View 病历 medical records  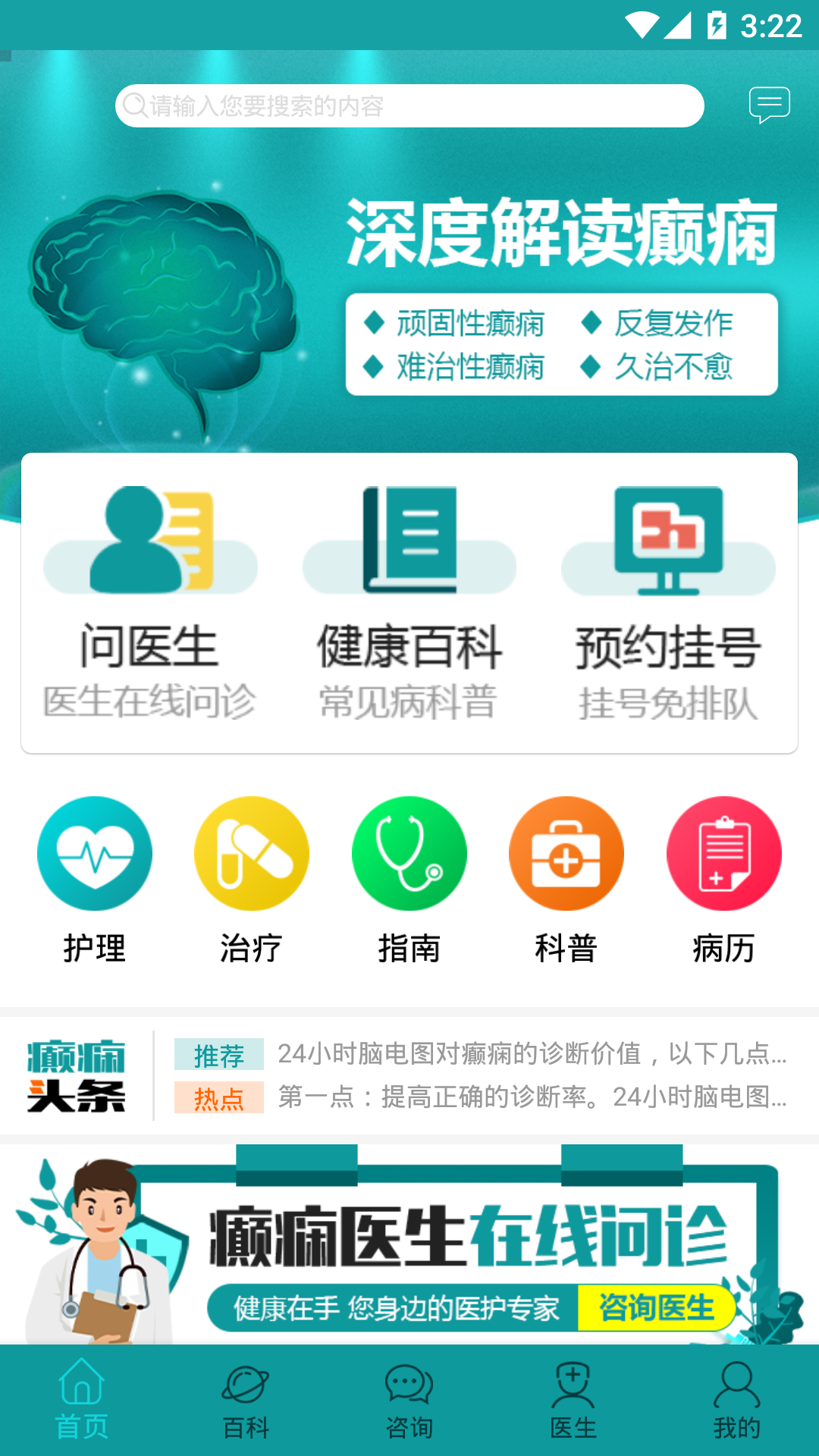tap(723, 880)
